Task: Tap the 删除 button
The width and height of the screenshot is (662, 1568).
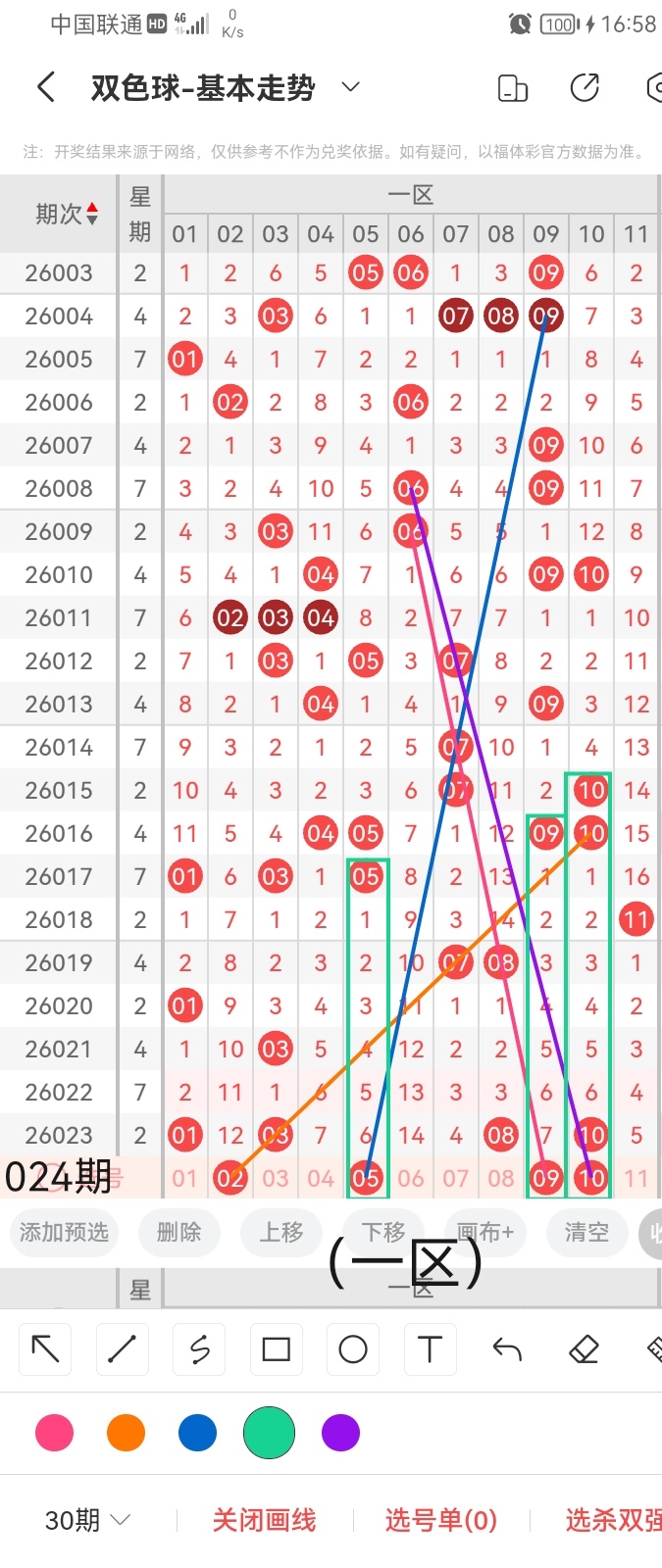Action: coord(178,1232)
